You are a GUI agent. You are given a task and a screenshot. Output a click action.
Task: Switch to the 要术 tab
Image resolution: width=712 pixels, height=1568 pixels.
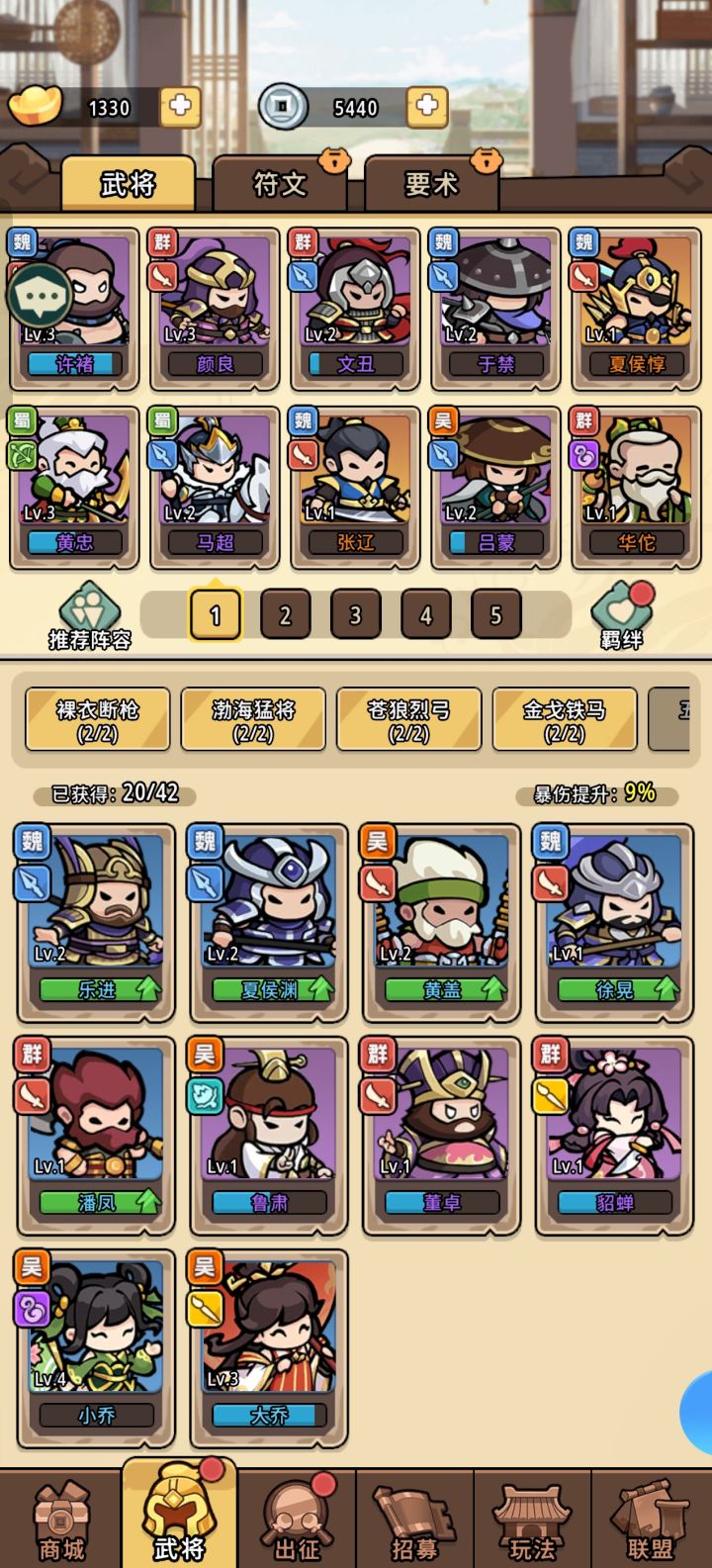[x=429, y=184]
